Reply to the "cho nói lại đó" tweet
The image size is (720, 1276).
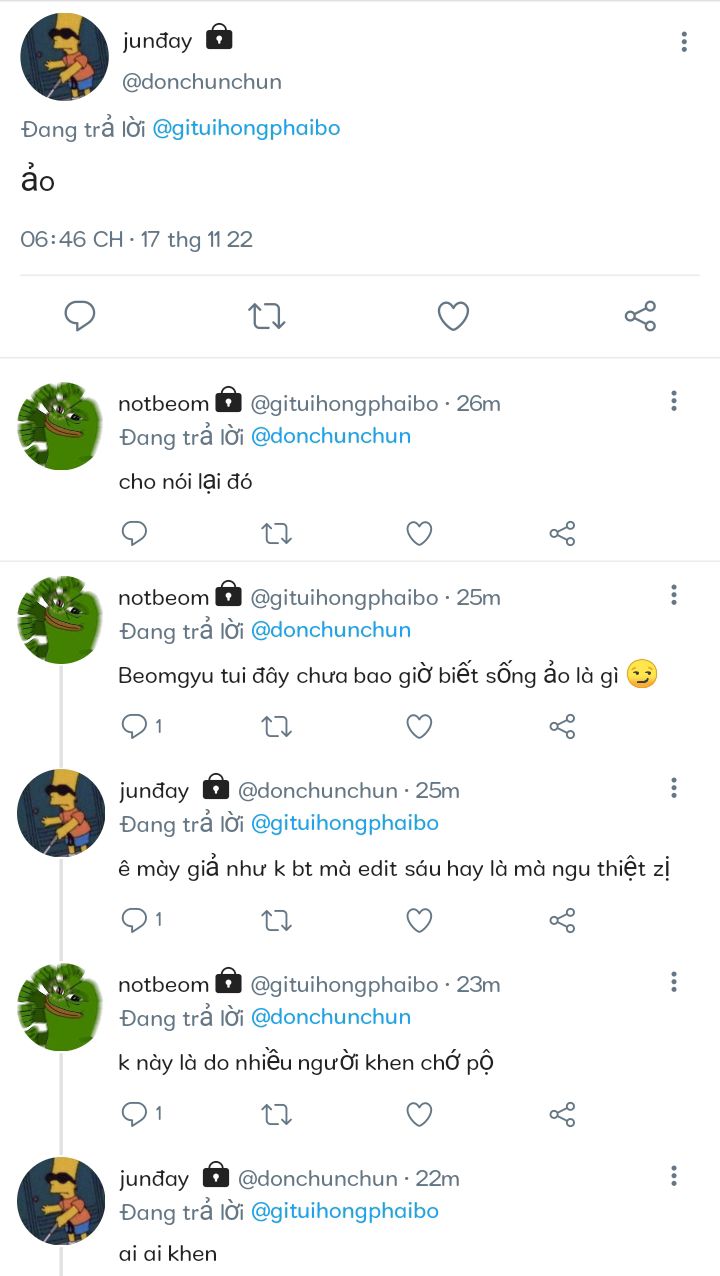click(x=135, y=533)
